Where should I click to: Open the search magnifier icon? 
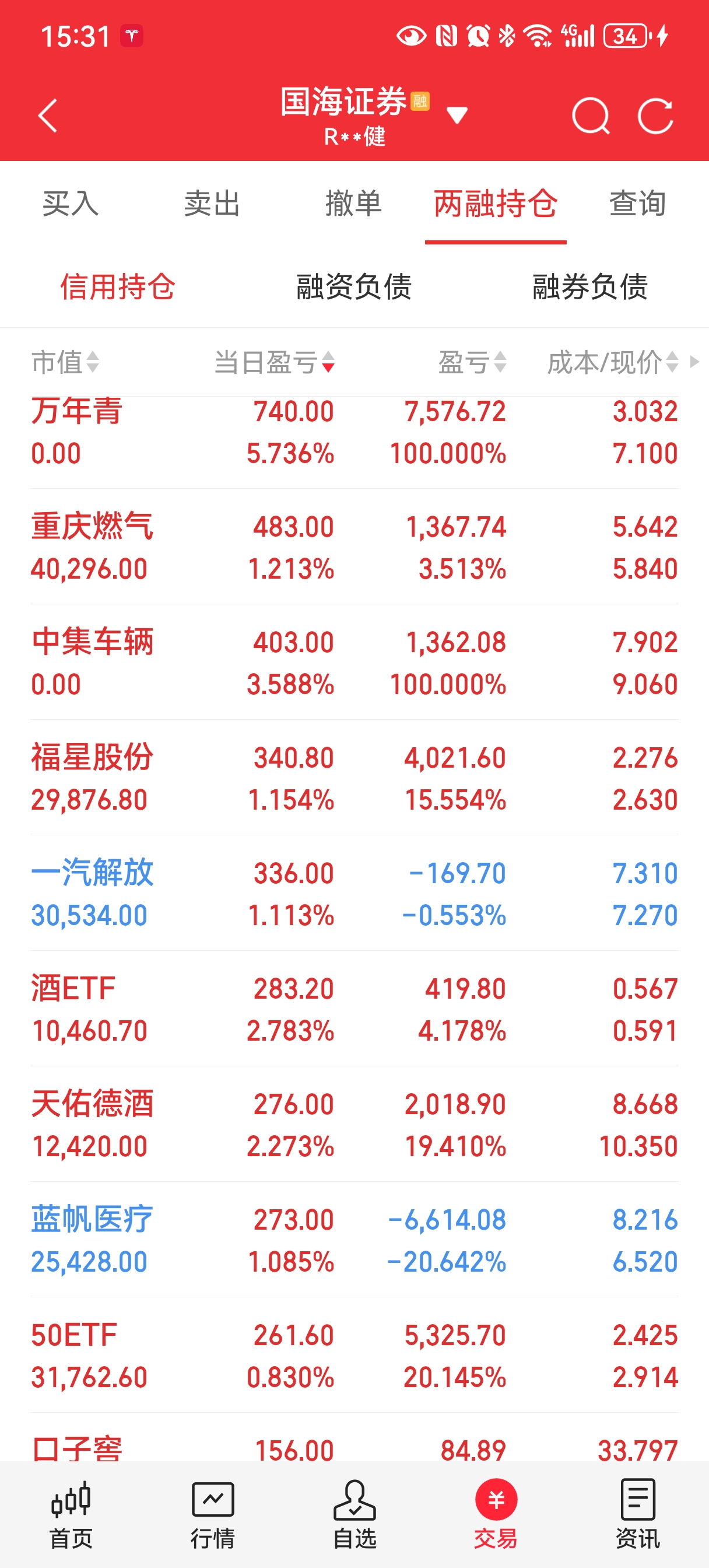(x=590, y=116)
